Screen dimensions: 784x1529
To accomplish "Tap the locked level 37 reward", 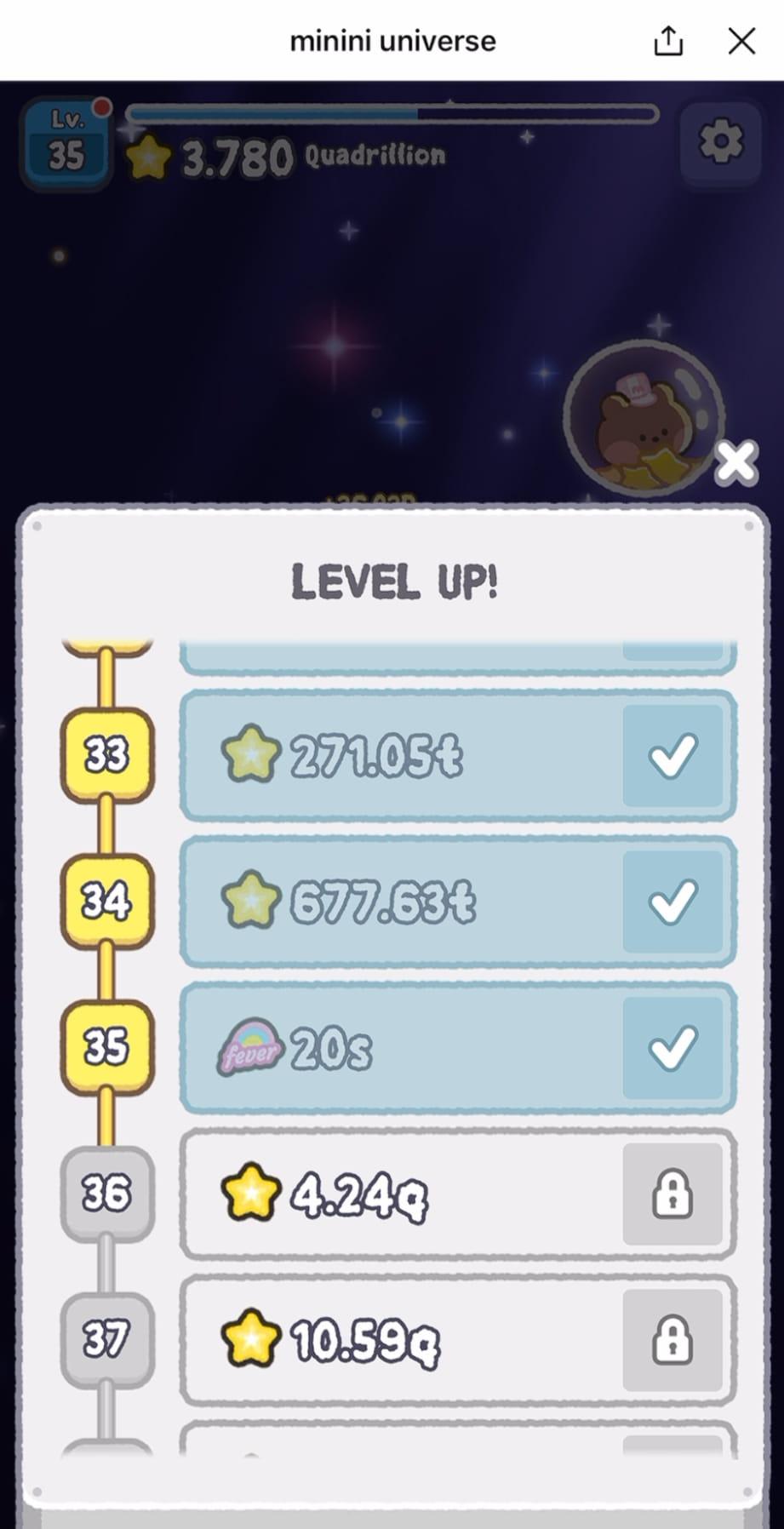I will (672, 1340).
